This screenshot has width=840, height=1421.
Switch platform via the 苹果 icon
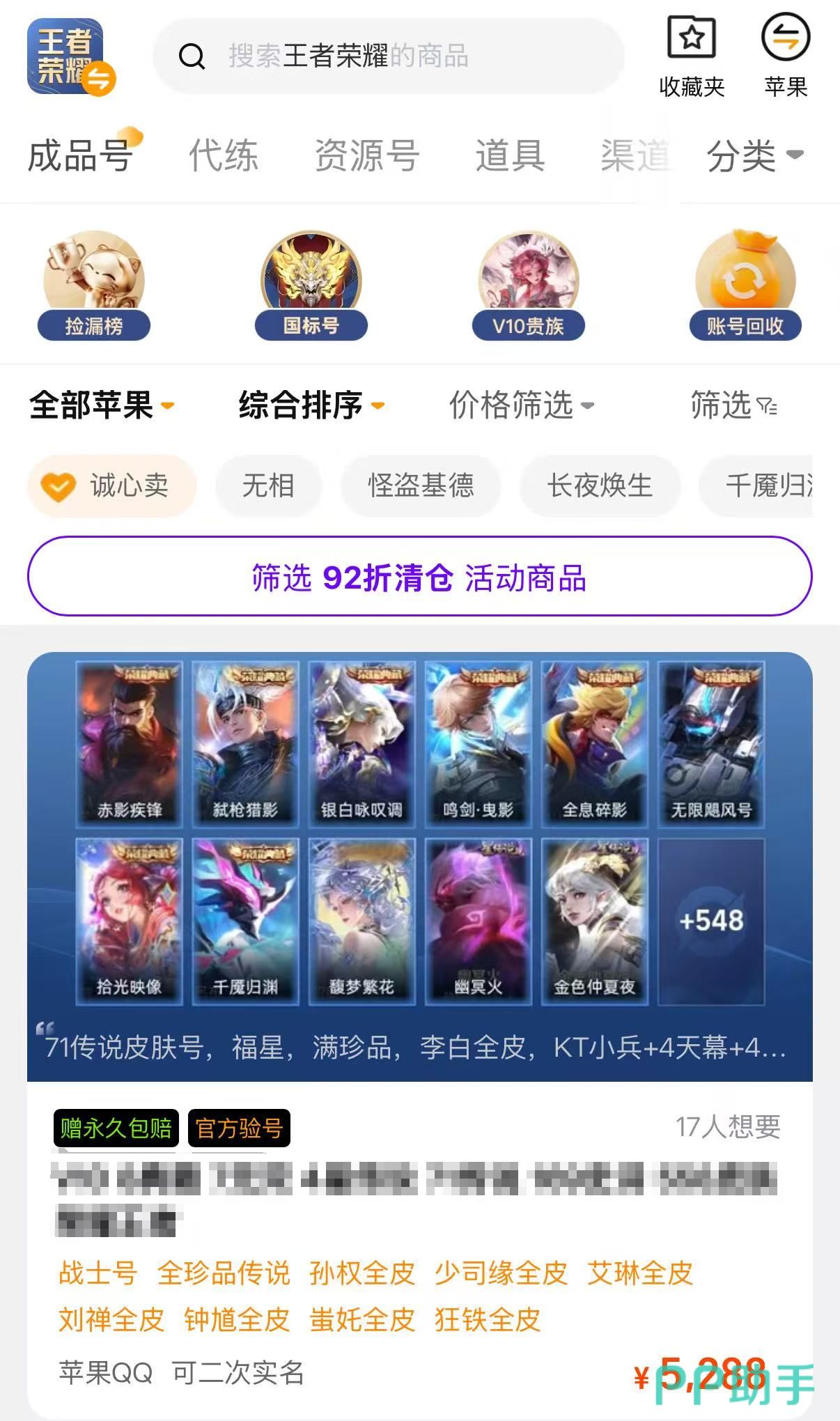point(785,56)
